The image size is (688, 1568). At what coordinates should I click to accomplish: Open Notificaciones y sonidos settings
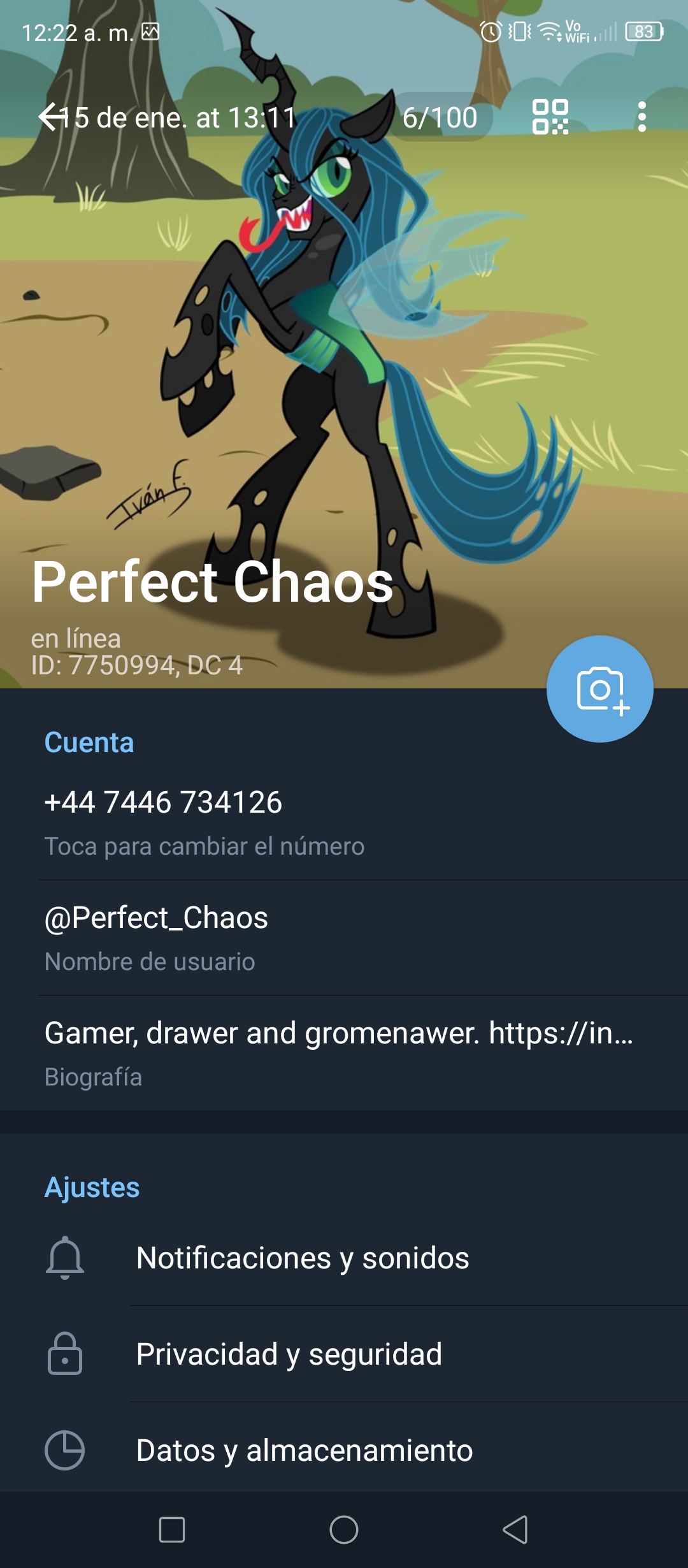pyautogui.click(x=344, y=1258)
